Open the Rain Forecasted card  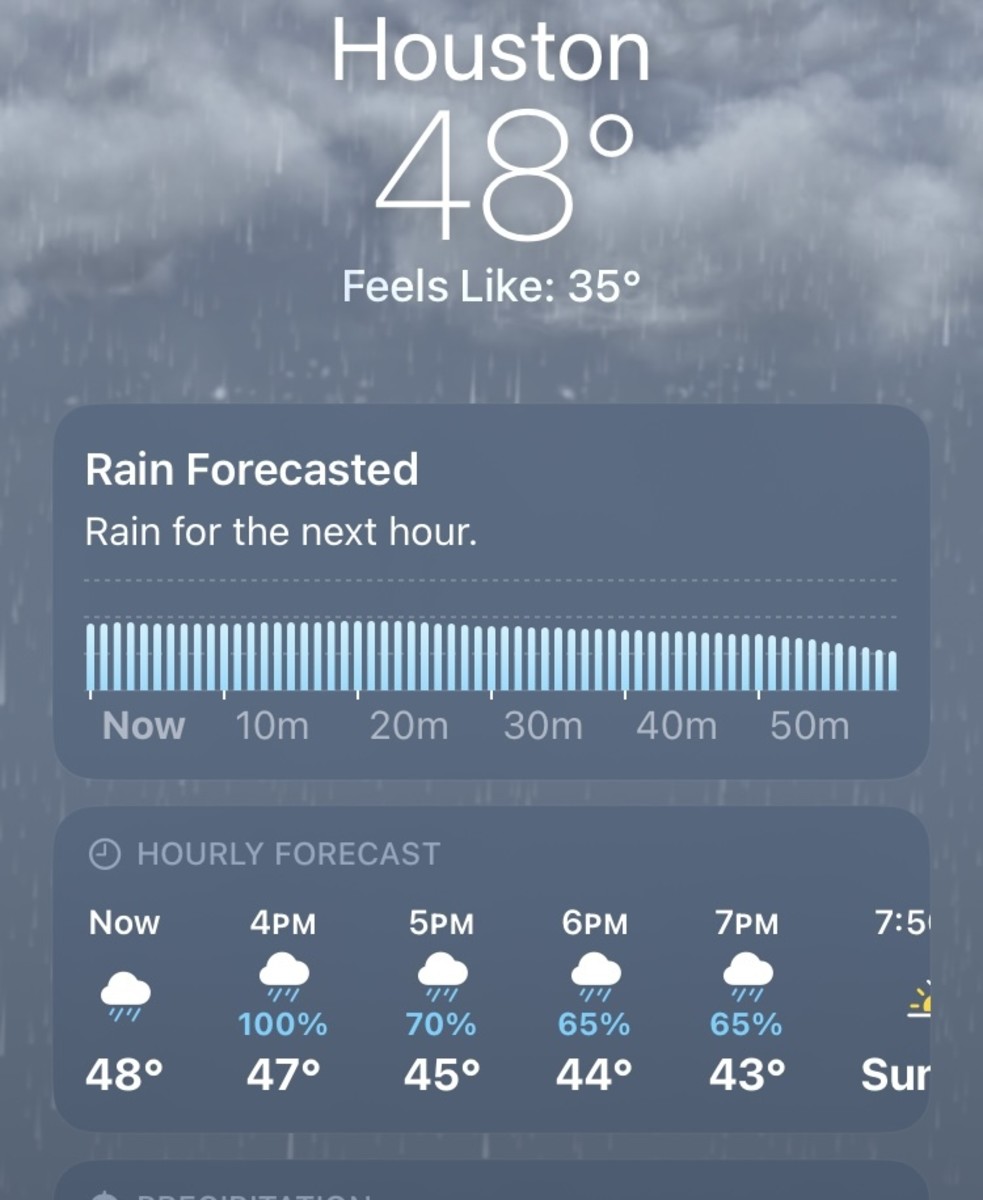click(x=490, y=590)
